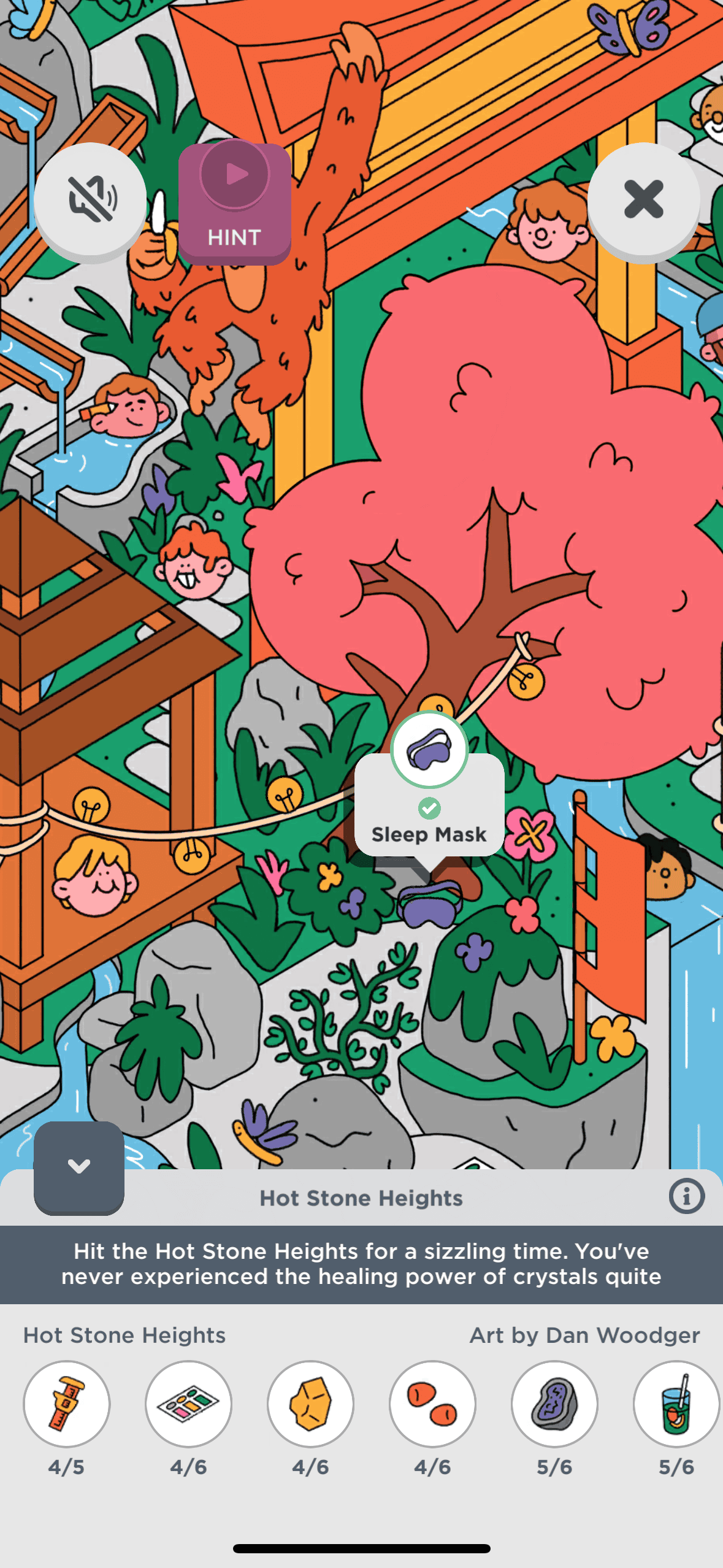Toggle the sound mute button
The width and height of the screenshot is (723, 1568).
click(x=90, y=199)
